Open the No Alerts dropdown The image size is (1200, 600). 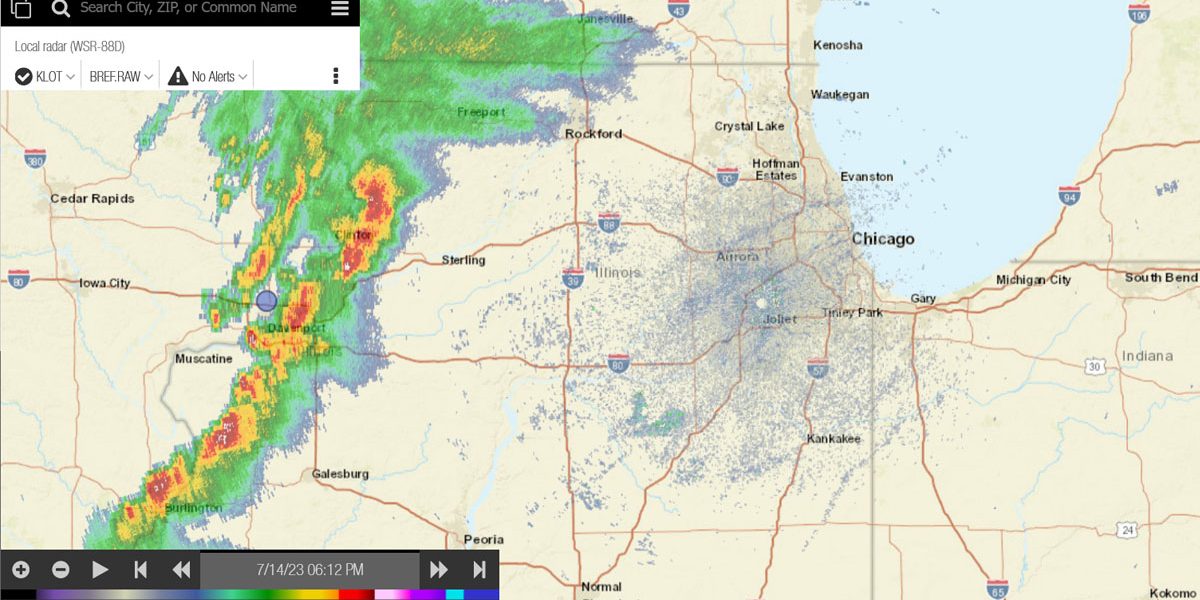pos(208,76)
